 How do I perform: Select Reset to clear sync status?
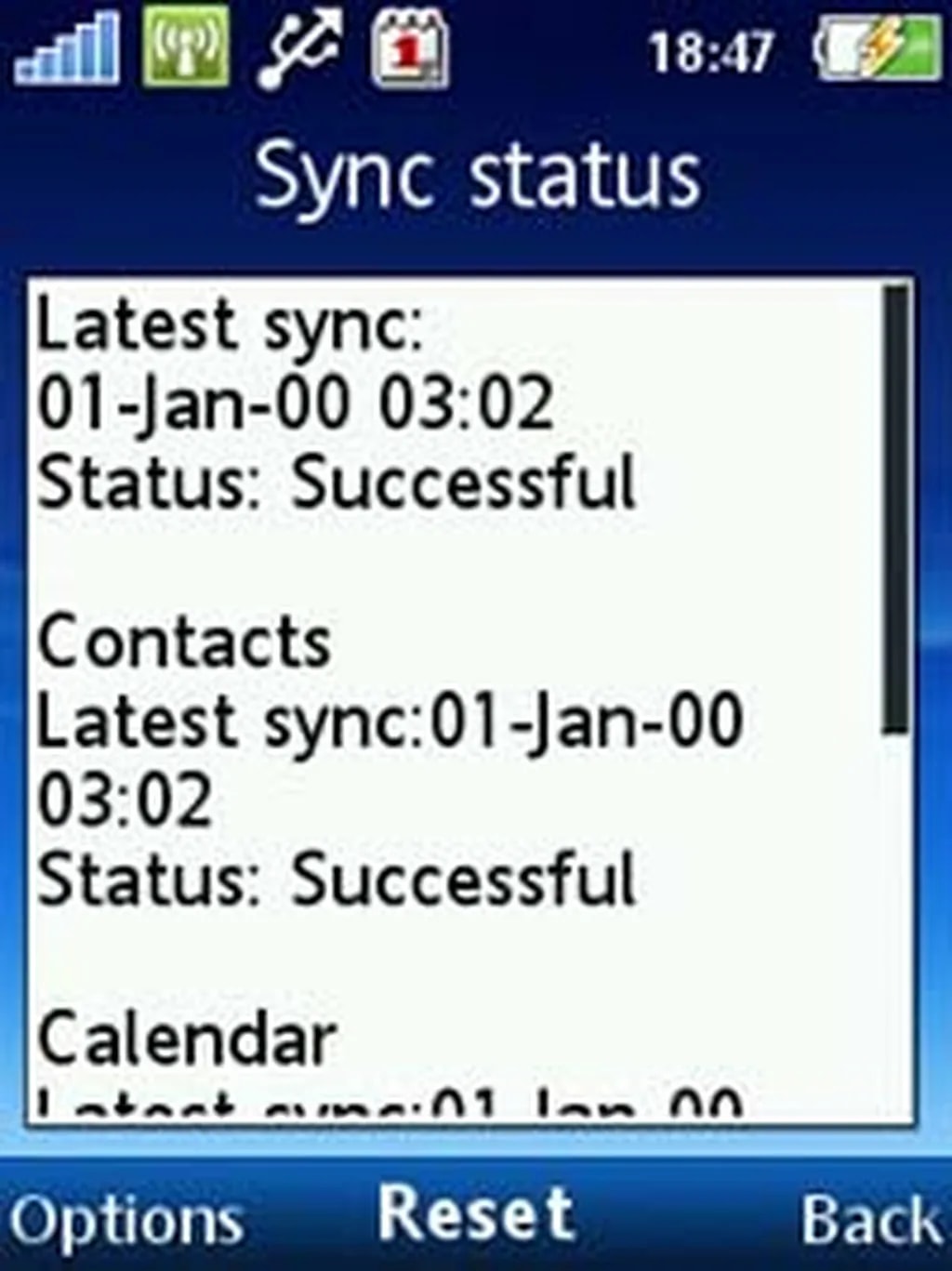coord(476,1214)
